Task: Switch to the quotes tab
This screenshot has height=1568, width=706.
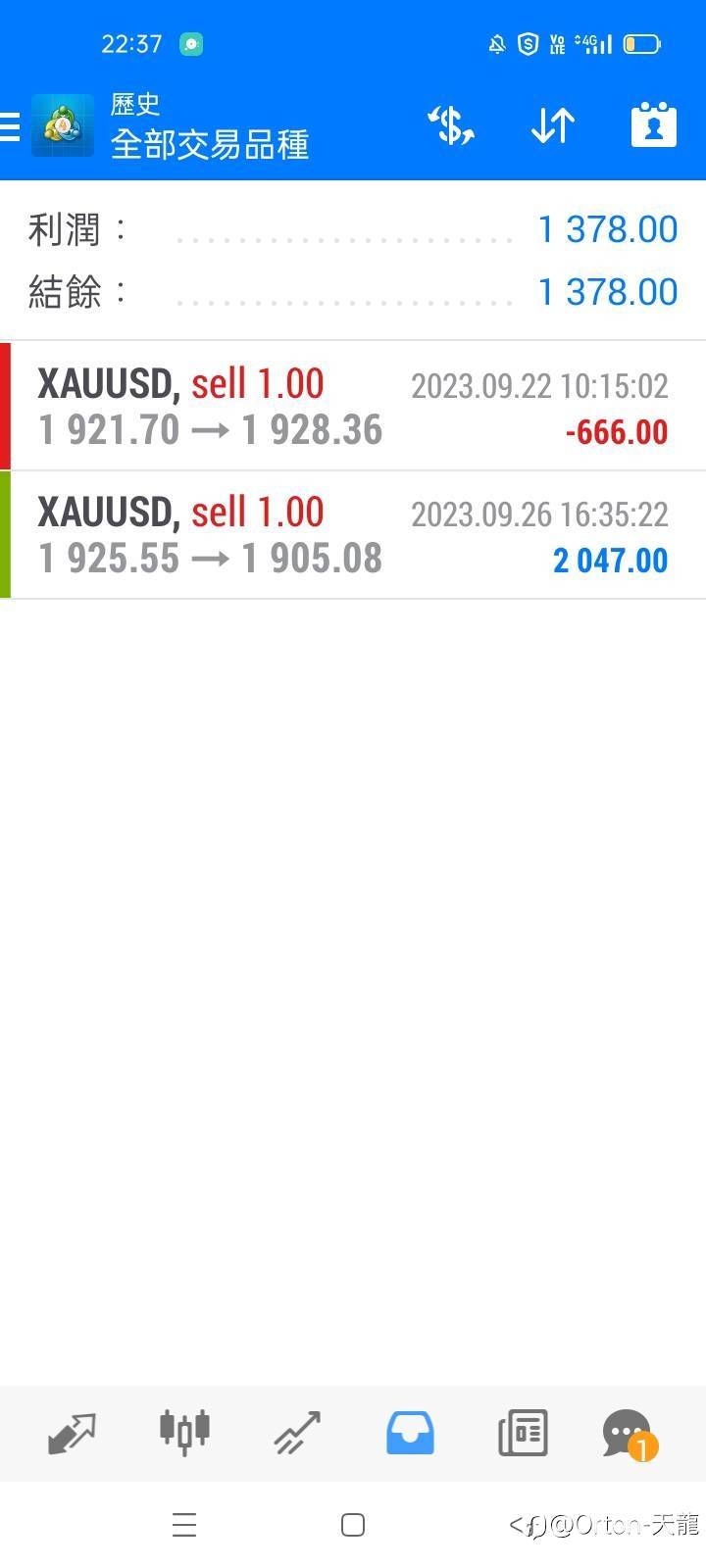Action: (72, 1433)
